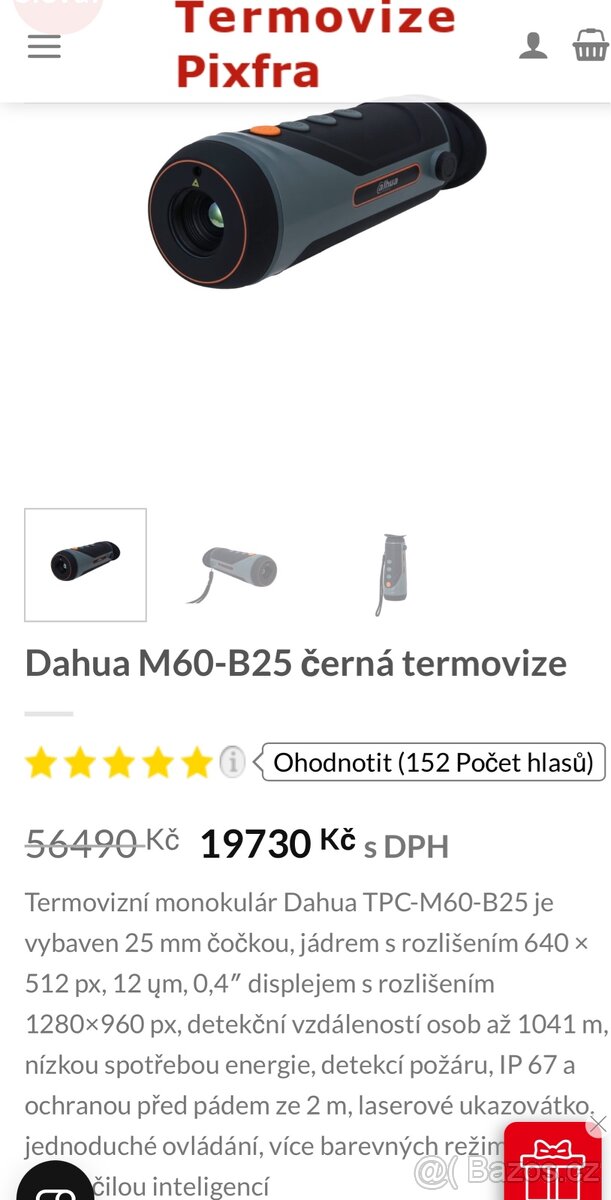Viewport: 611px width, 1200px height.
Task: Tap Ohodnotit to rate the product
Action: tap(433, 763)
